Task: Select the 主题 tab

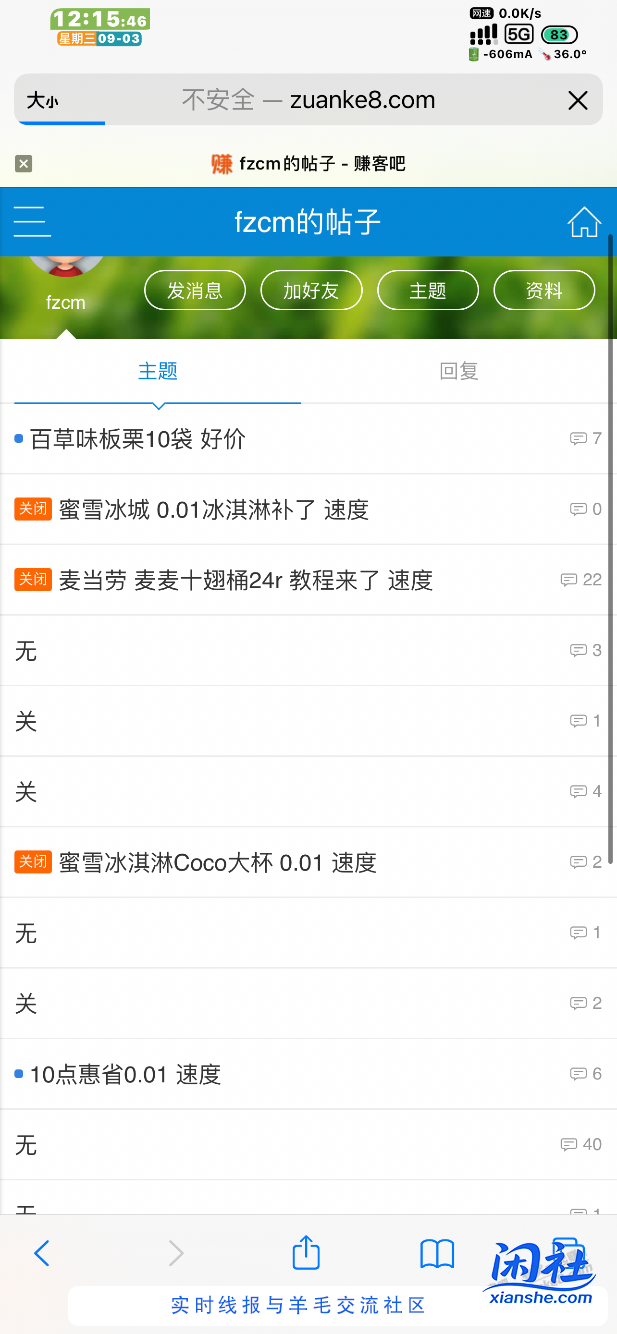Action: point(158,371)
